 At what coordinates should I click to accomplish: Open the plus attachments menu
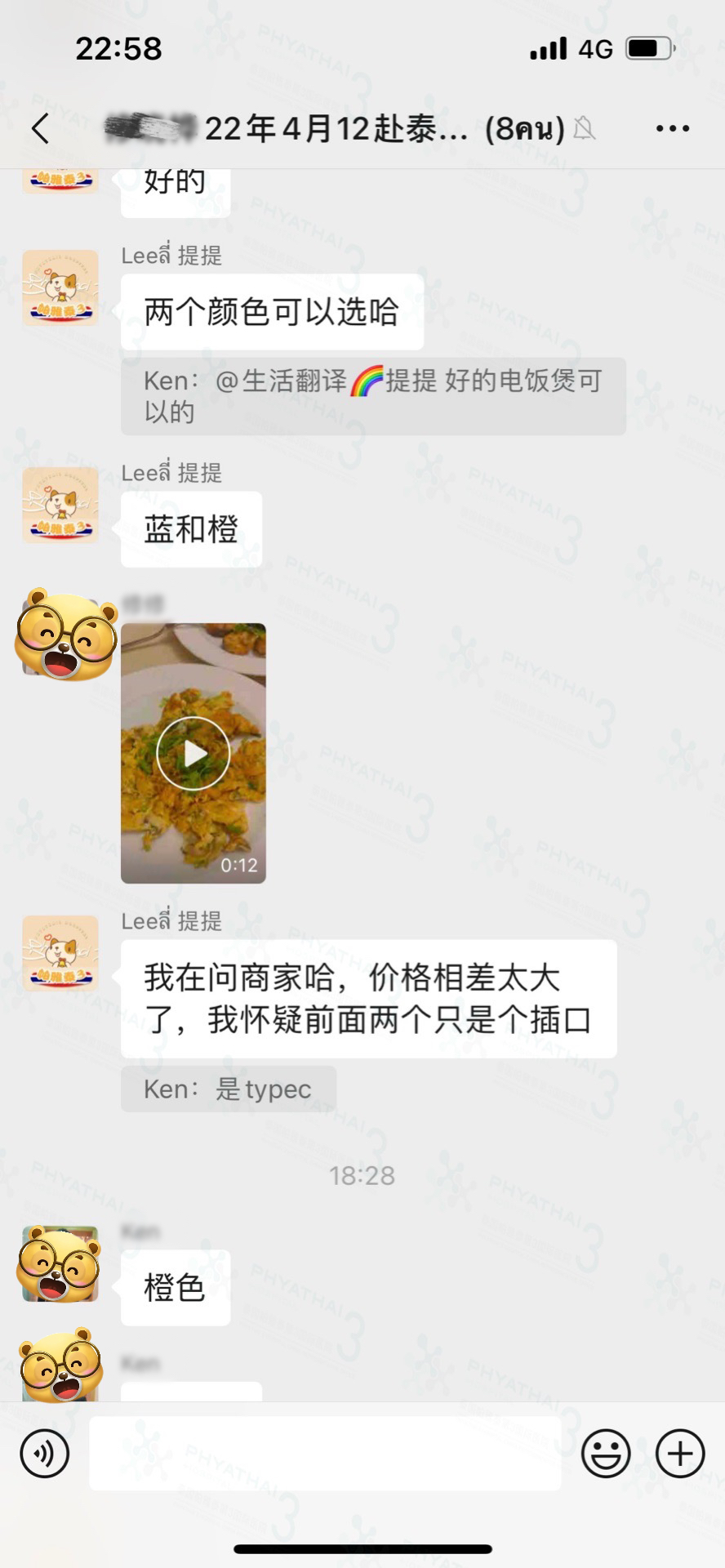tap(679, 1454)
